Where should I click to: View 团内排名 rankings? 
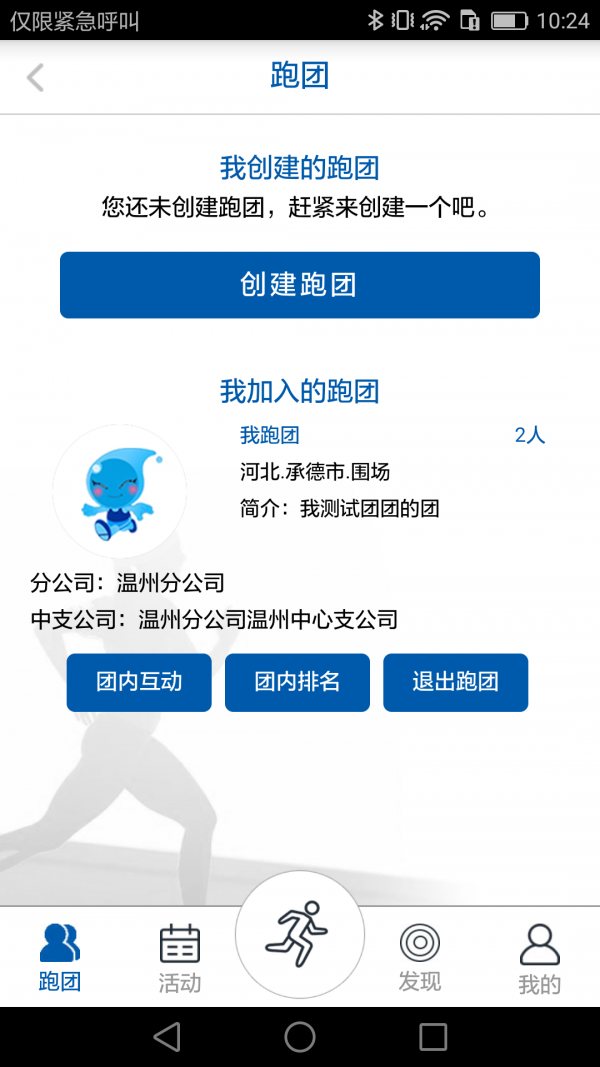(x=297, y=683)
